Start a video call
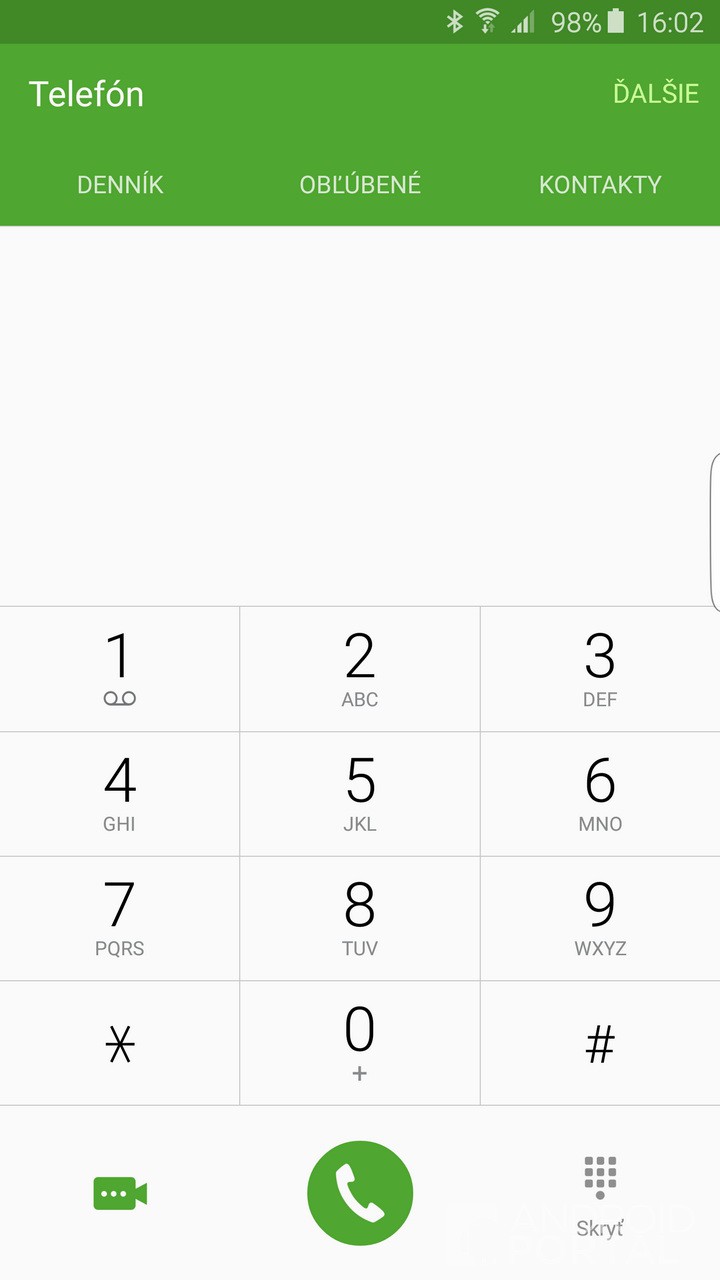The image size is (720, 1280). click(x=120, y=1193)
